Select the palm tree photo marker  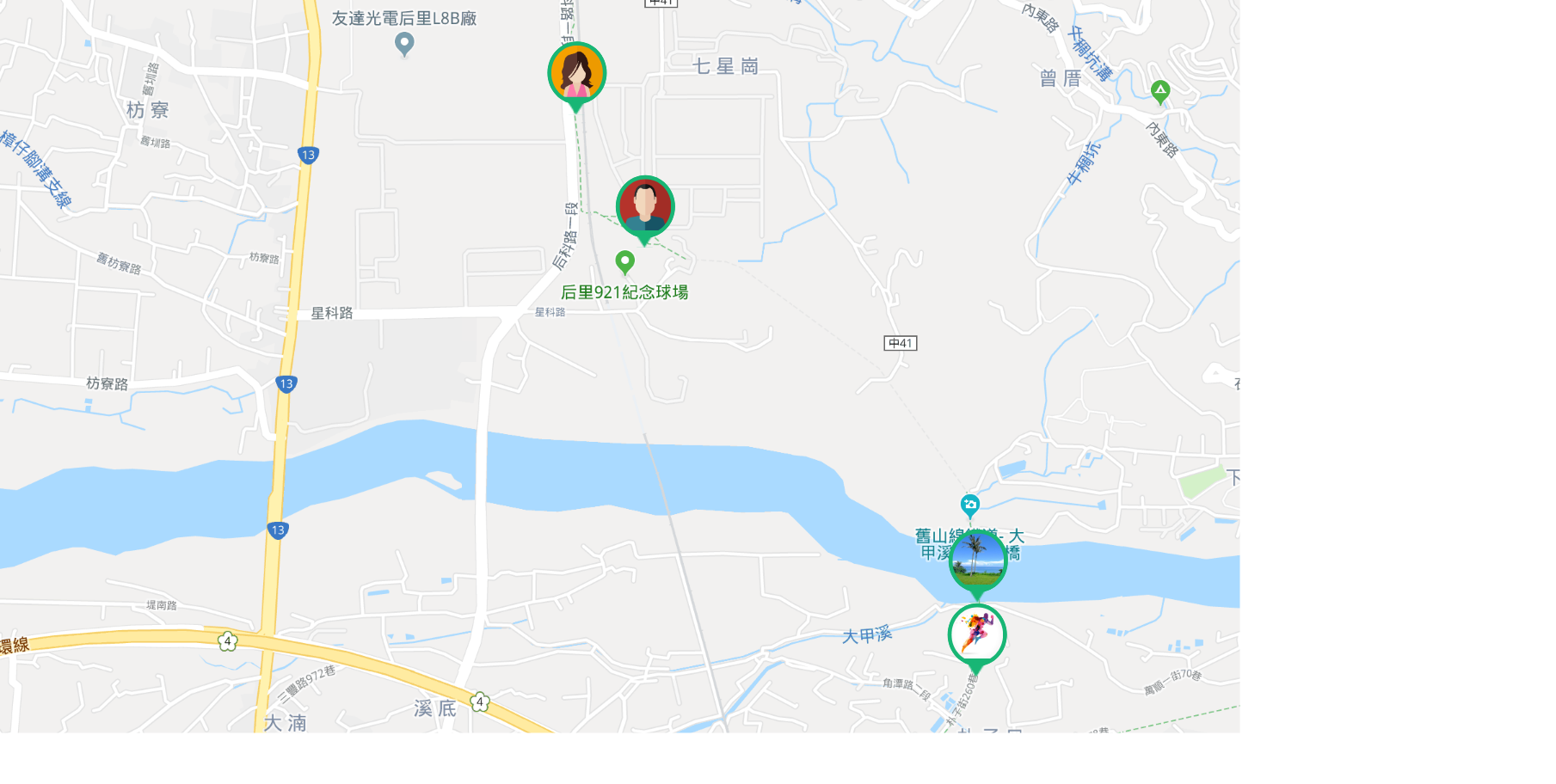tap(977, 561)
